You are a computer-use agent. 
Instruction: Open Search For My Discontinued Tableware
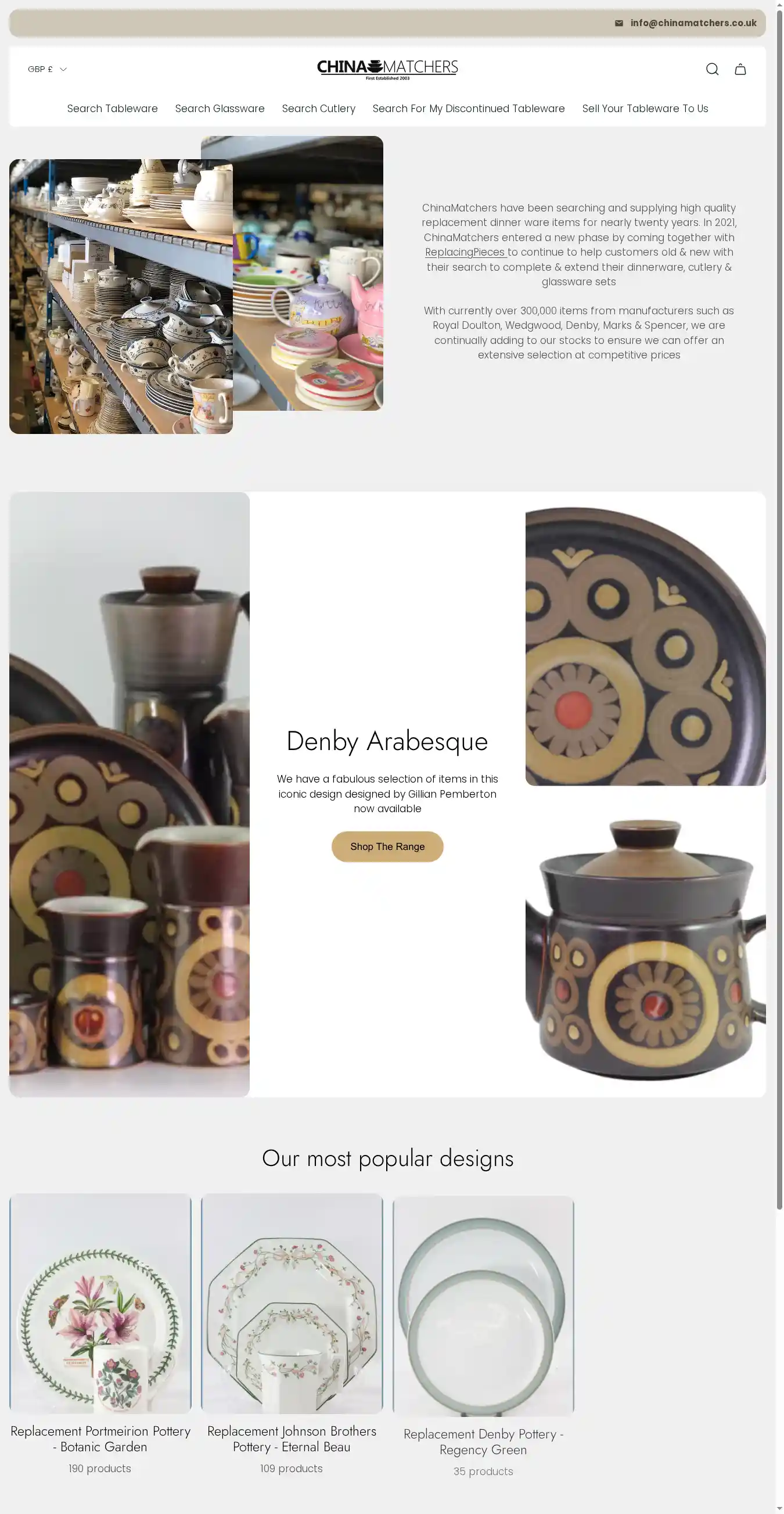click(x=468, y=109)
